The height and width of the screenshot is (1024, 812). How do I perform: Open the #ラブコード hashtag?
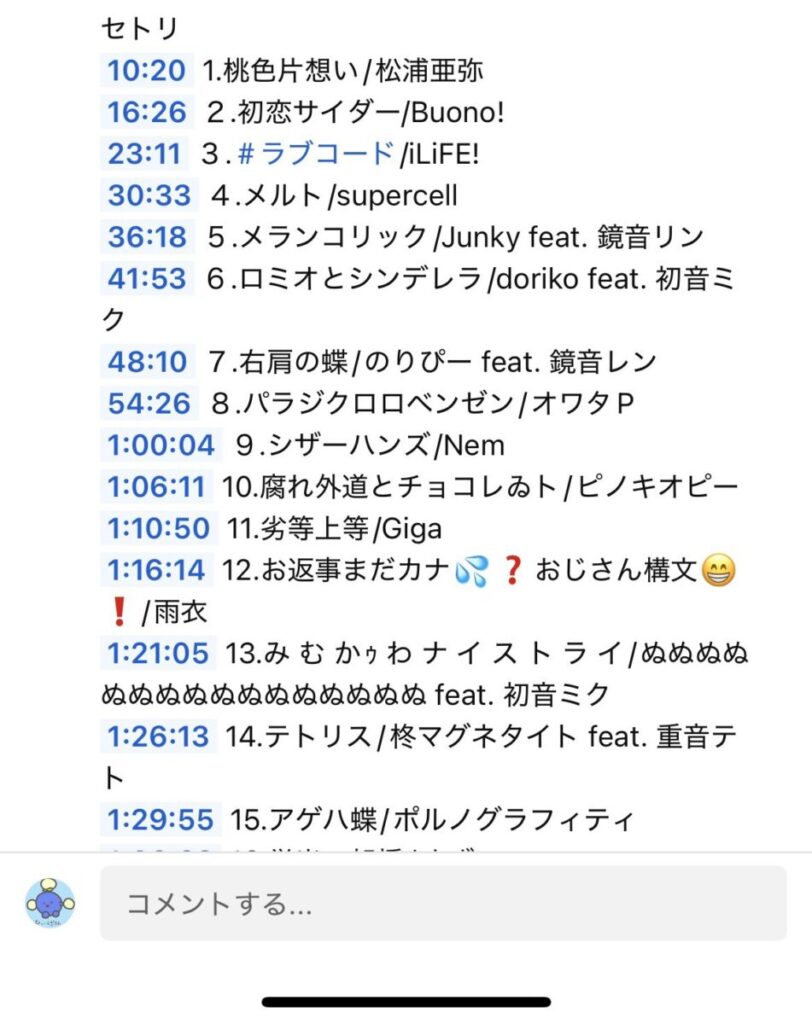click(316, 154)
